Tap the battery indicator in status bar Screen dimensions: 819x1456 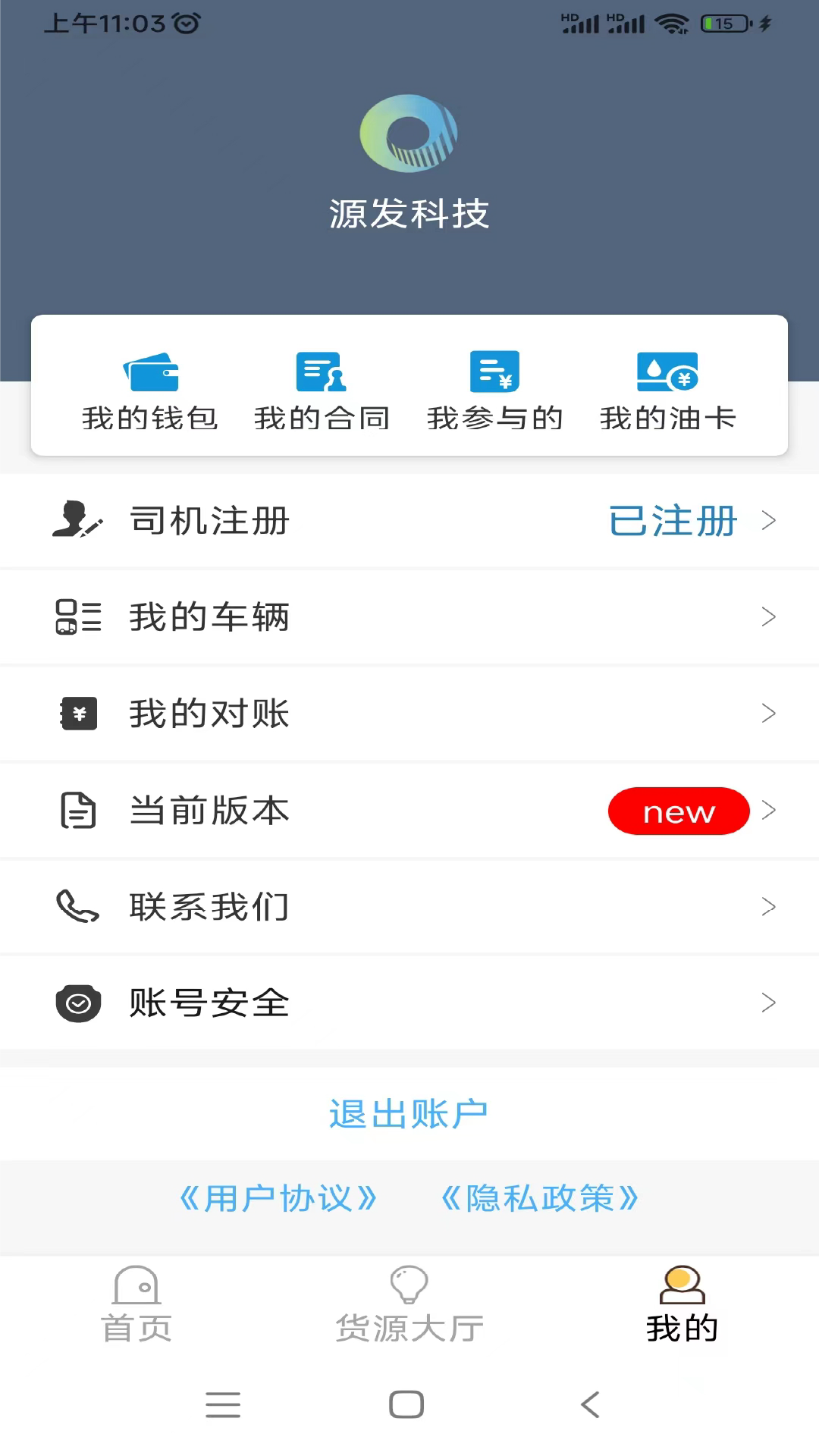726,23
